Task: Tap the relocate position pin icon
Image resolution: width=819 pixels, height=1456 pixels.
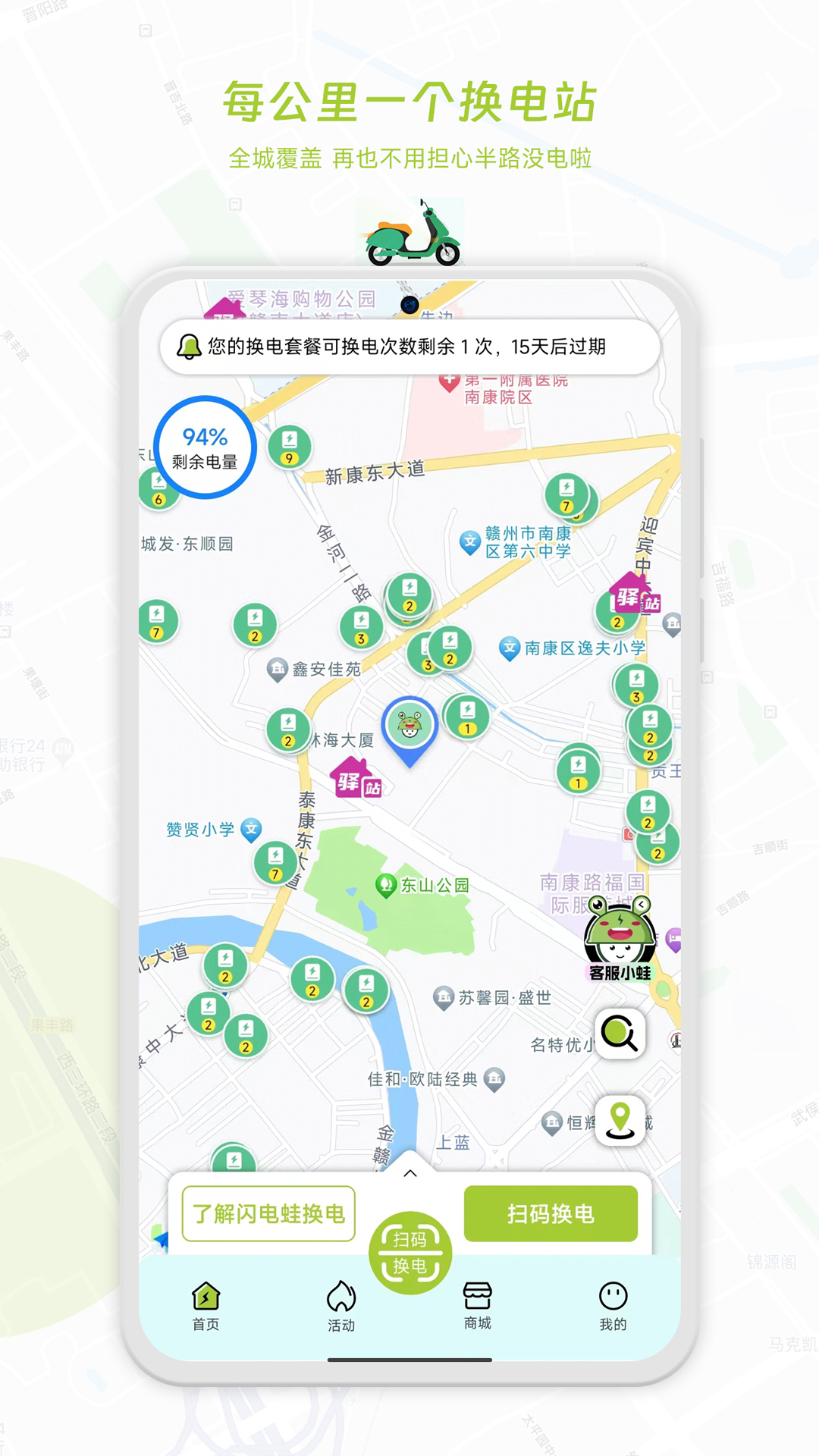Action: 620,1122
